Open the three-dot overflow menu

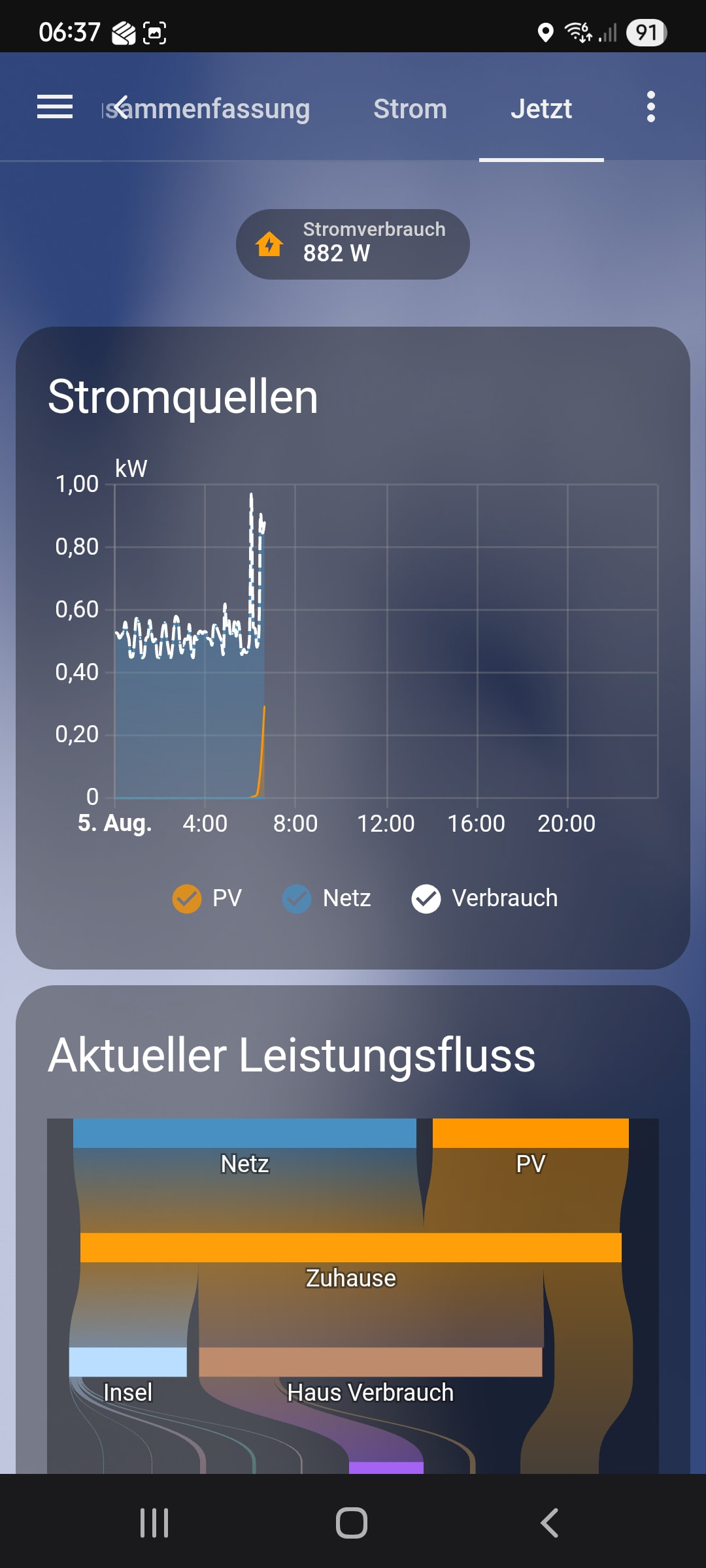650,106
